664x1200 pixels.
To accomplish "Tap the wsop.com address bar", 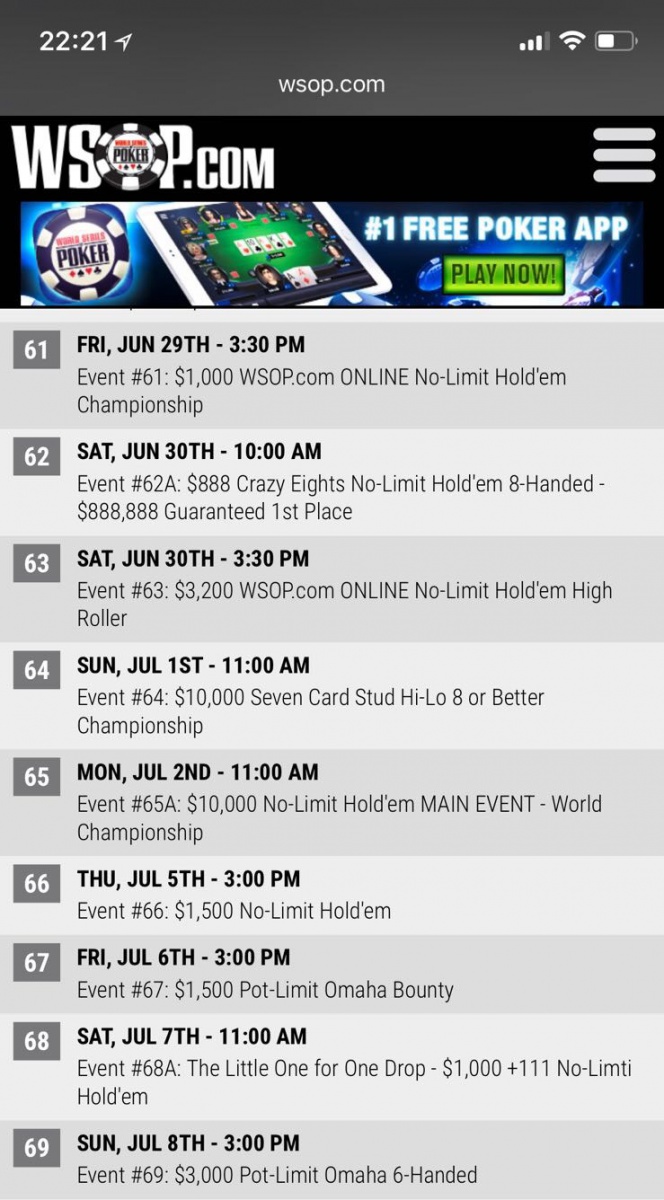I will (331, 84).
